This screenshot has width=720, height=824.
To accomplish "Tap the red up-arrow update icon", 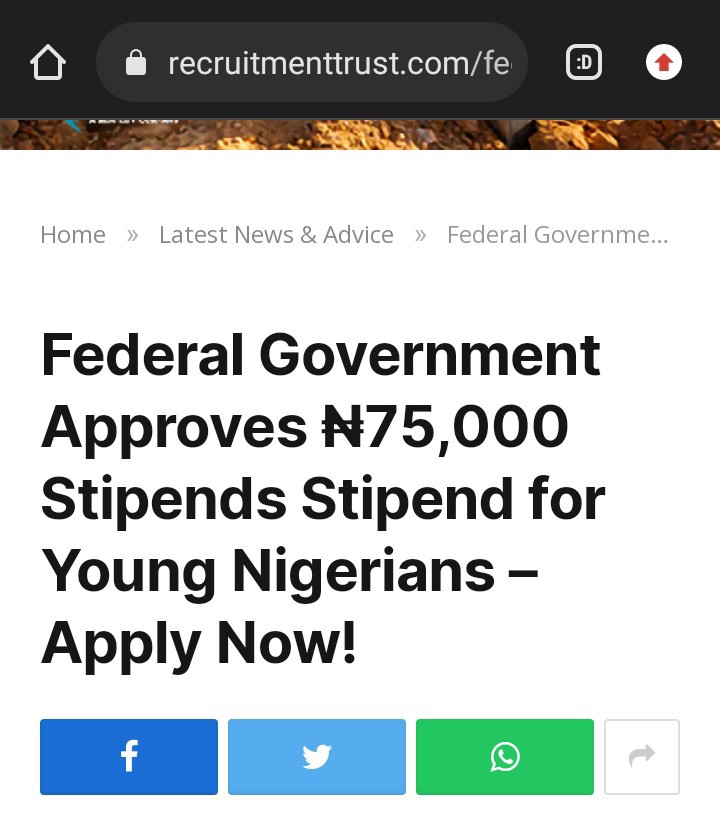I will tap(664, 63).
